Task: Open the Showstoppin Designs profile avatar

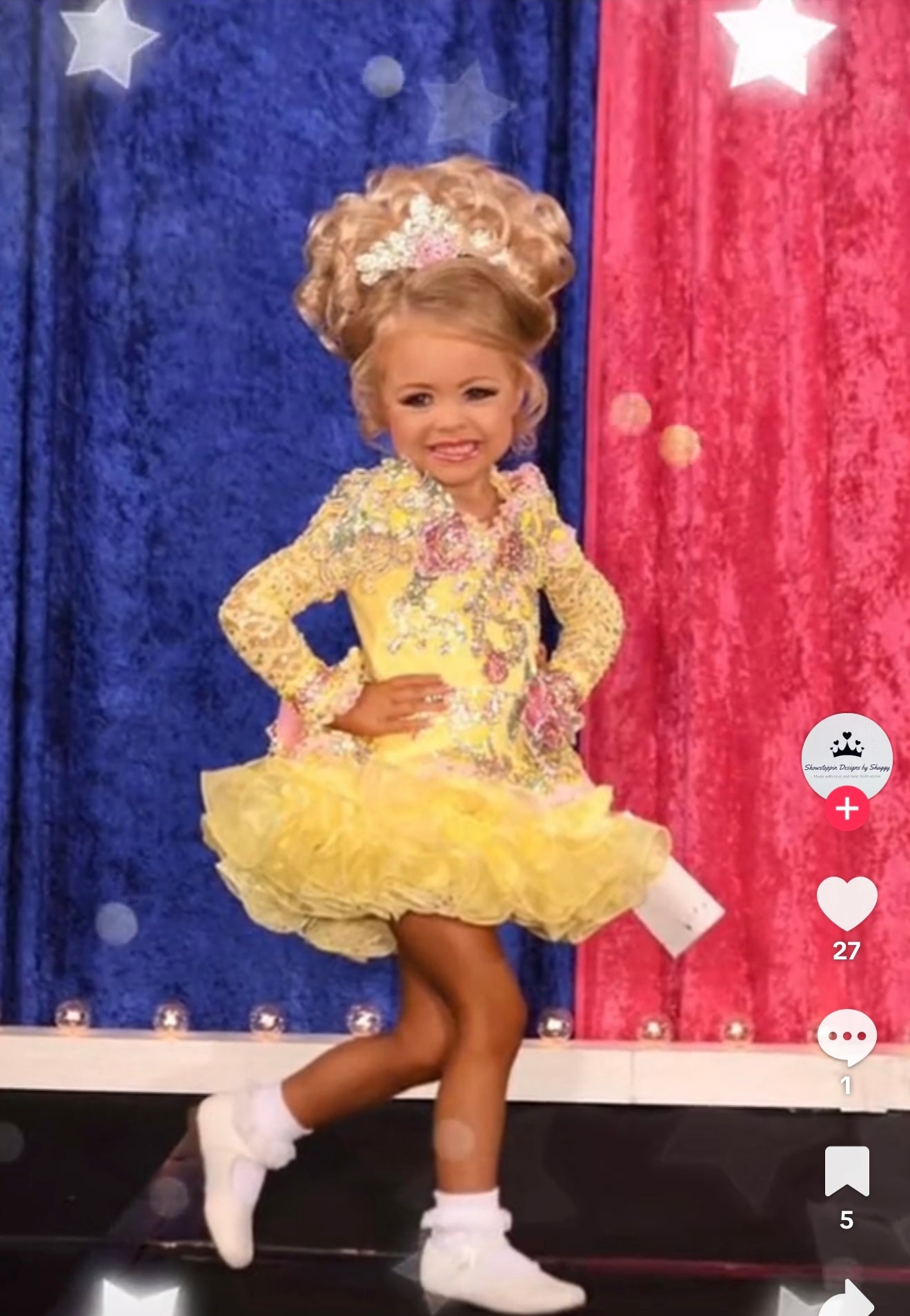Action: [847, 755]
